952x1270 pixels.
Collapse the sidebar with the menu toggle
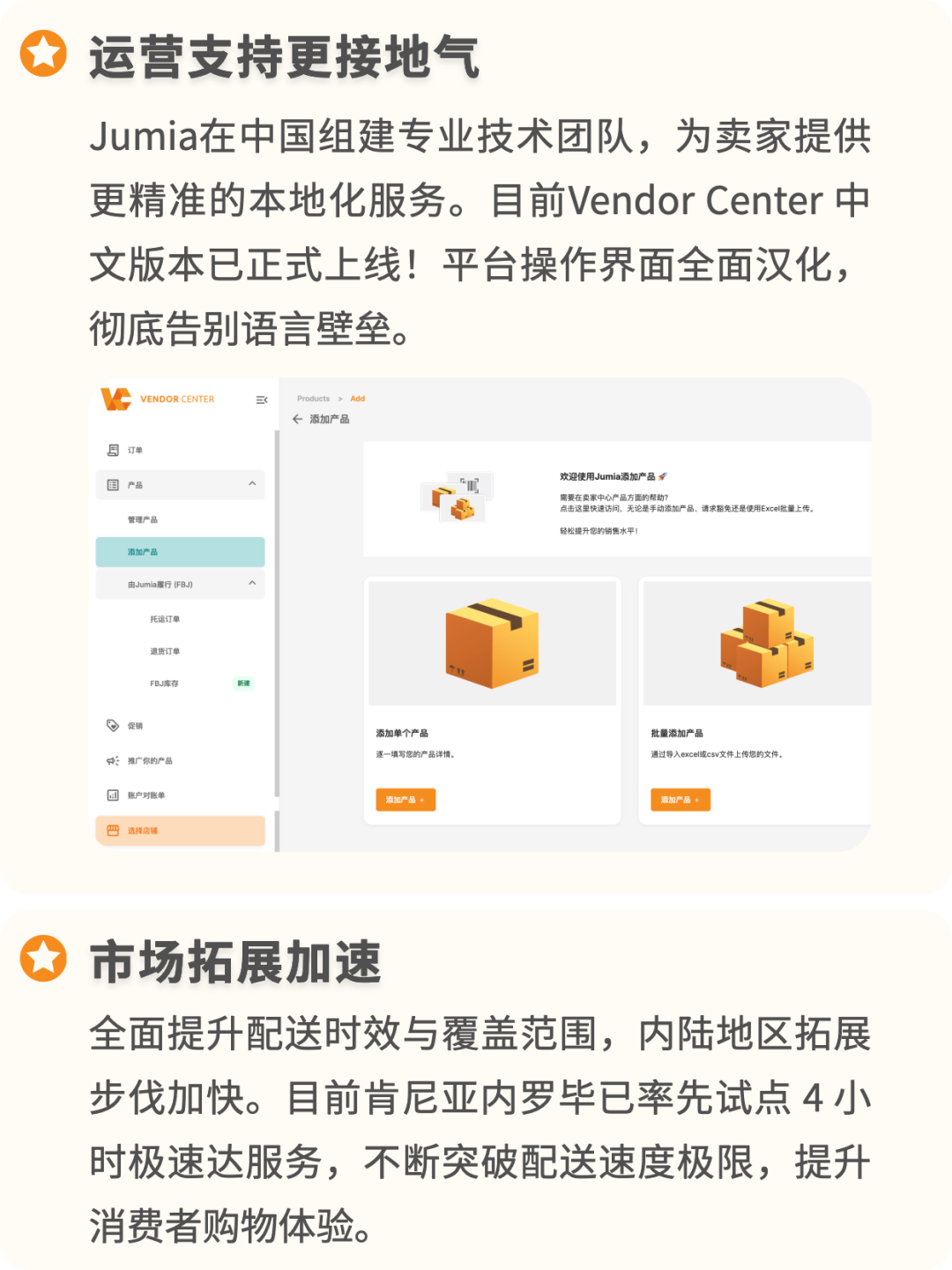[x=261, y=400]
